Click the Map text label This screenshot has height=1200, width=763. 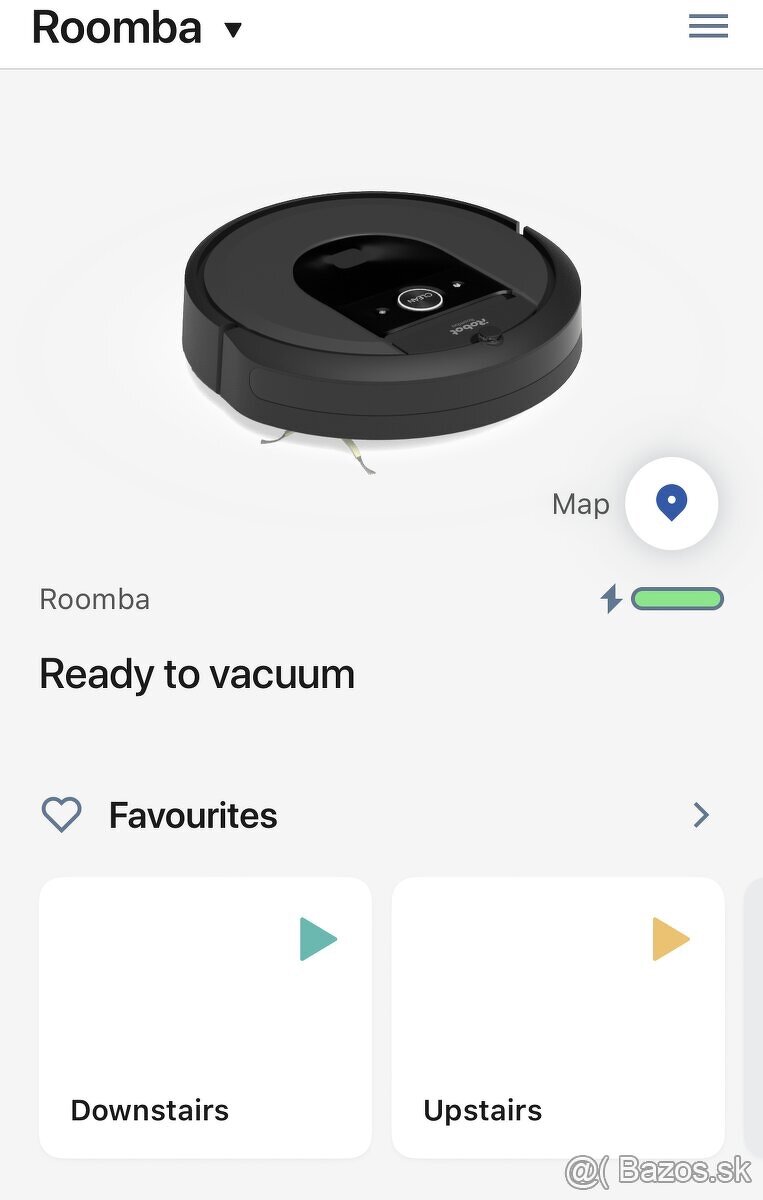point(580,504)
